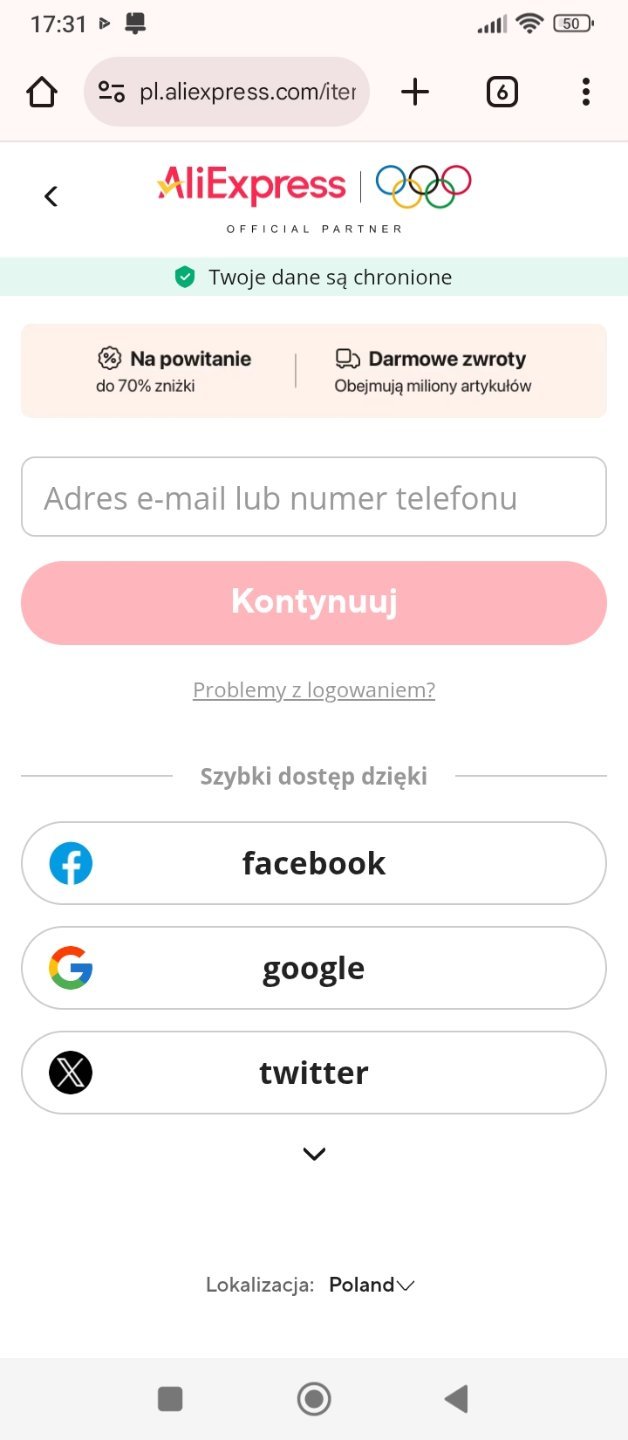628x1440 pixels.
Task: Expand more quick login options
Action: (314, 1154)
